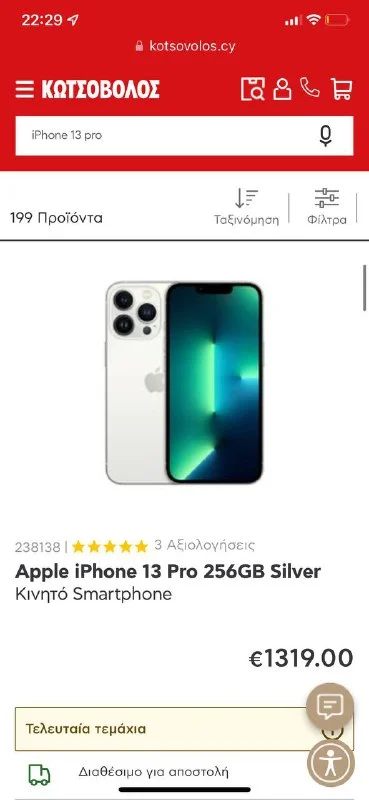The width and height of the screenshot is (369, 800).
Task: View the 3 Αξιολογήσεις reviews
Action: (x=204, y=545)
